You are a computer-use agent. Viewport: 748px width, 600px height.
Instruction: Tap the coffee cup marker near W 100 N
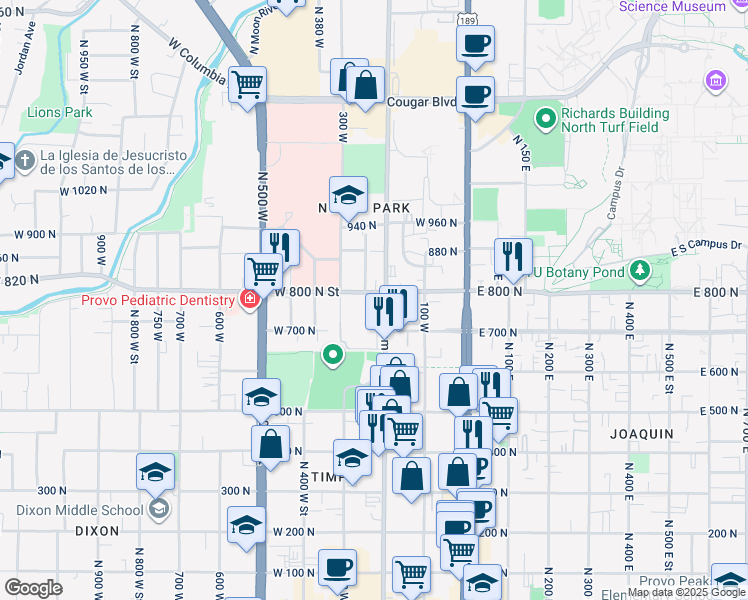pos(338,566)
